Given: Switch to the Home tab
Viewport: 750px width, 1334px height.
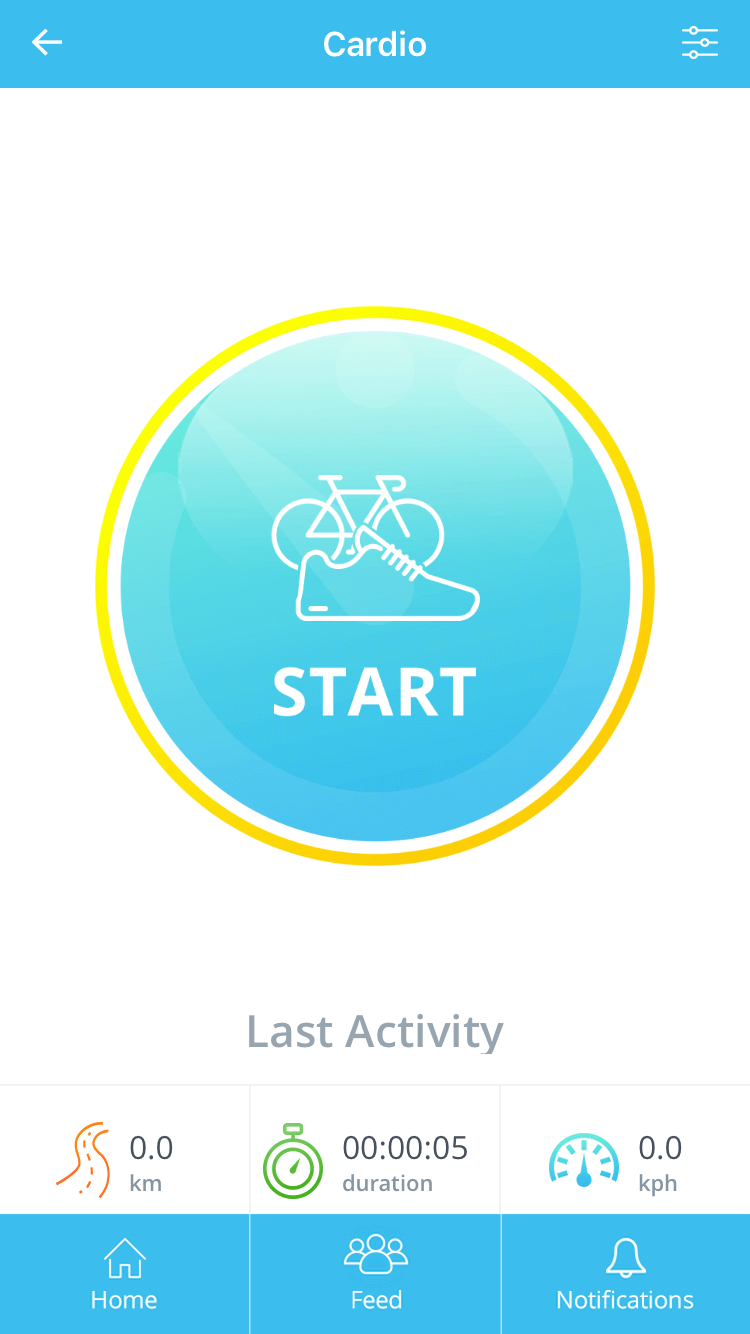Looking at the screenshot, I should tap(124, 1273).
